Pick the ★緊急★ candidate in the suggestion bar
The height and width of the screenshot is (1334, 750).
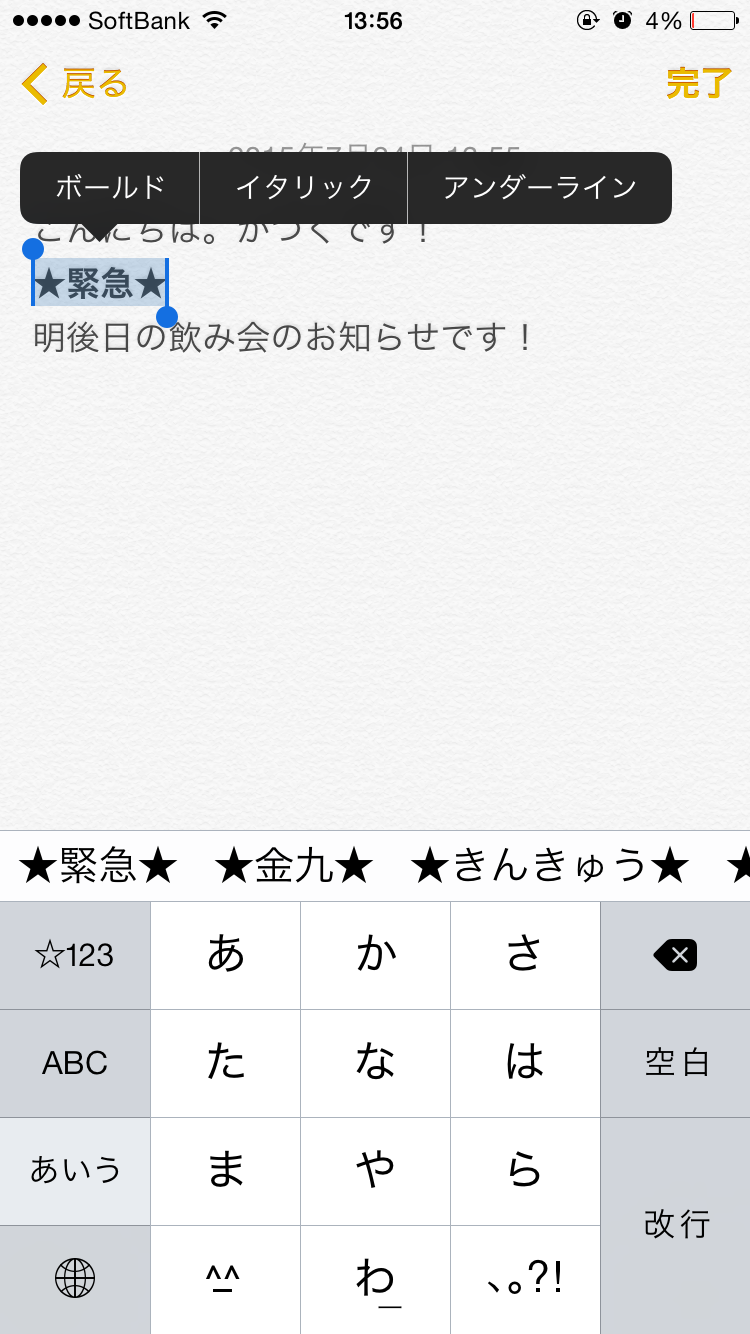point(97,866)
